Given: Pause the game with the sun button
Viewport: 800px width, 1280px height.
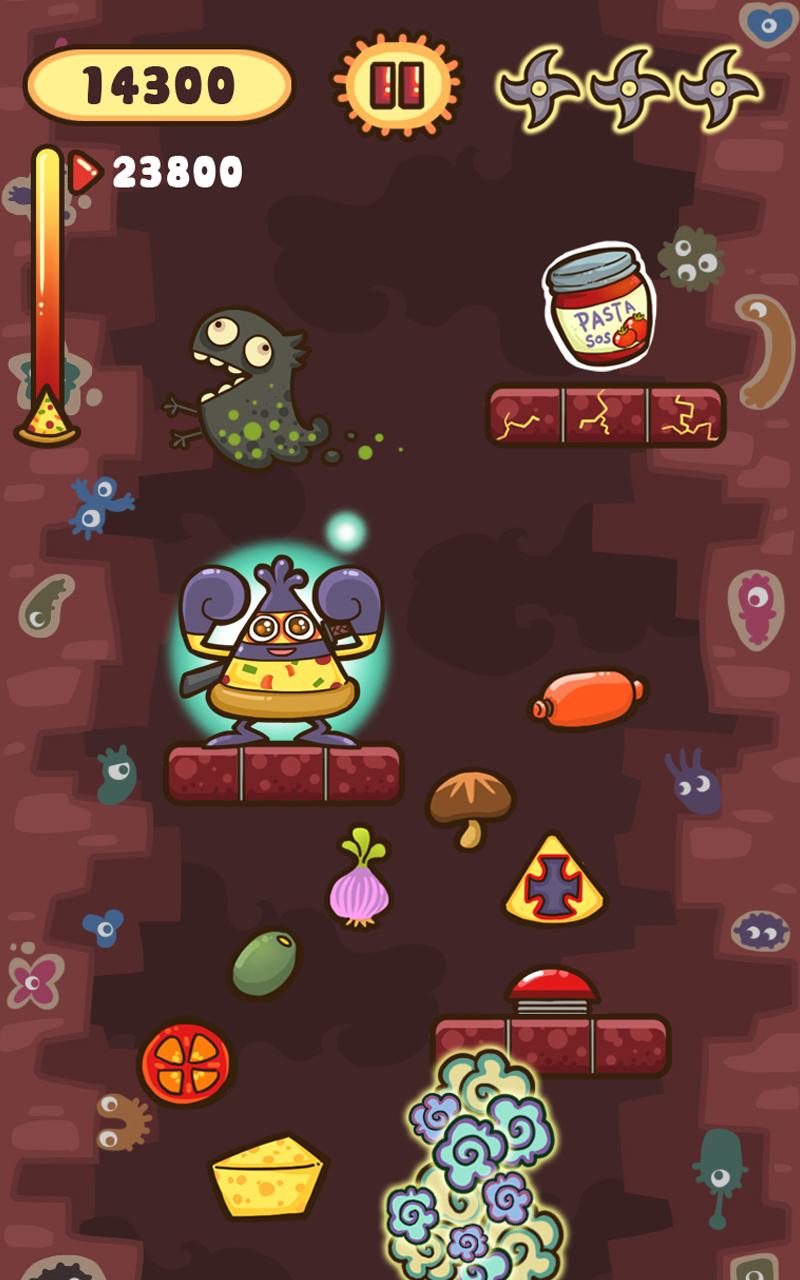Looking at the screenshot, I should tap(397, 85).
